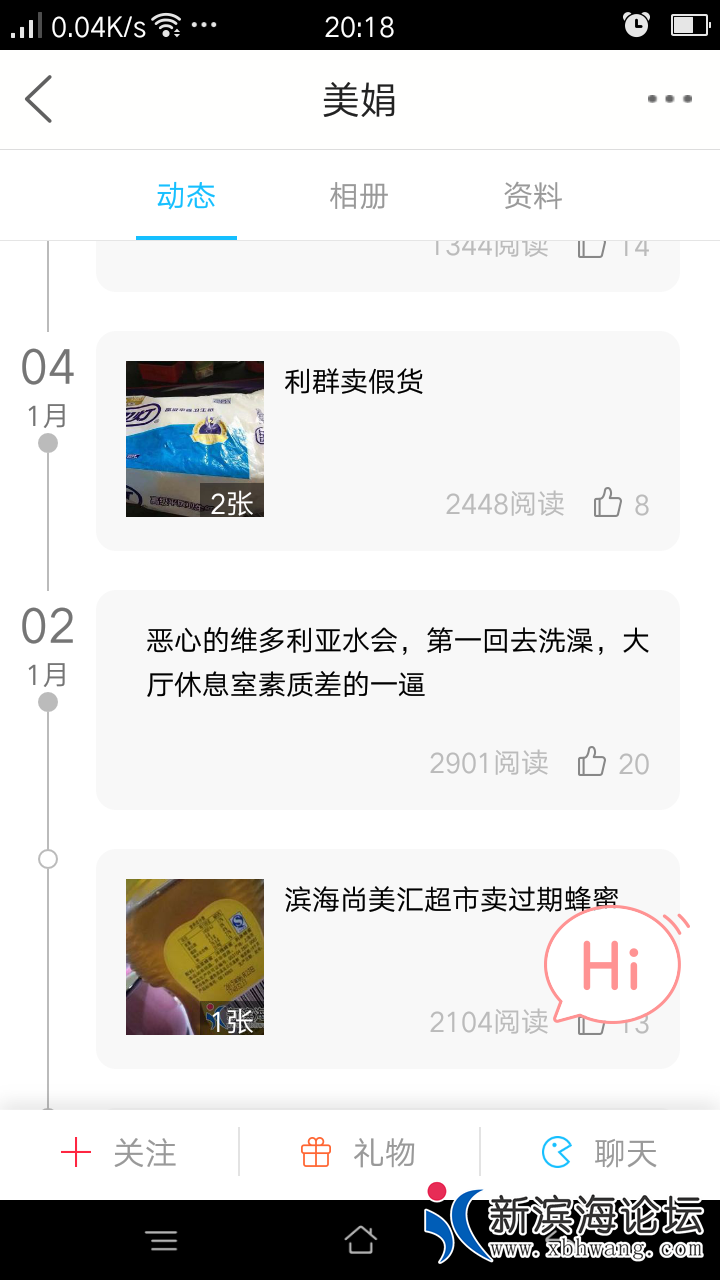Open the three-dot overflow menu
The width and height of the screenshot is (720, 1280).
(669, 99)
